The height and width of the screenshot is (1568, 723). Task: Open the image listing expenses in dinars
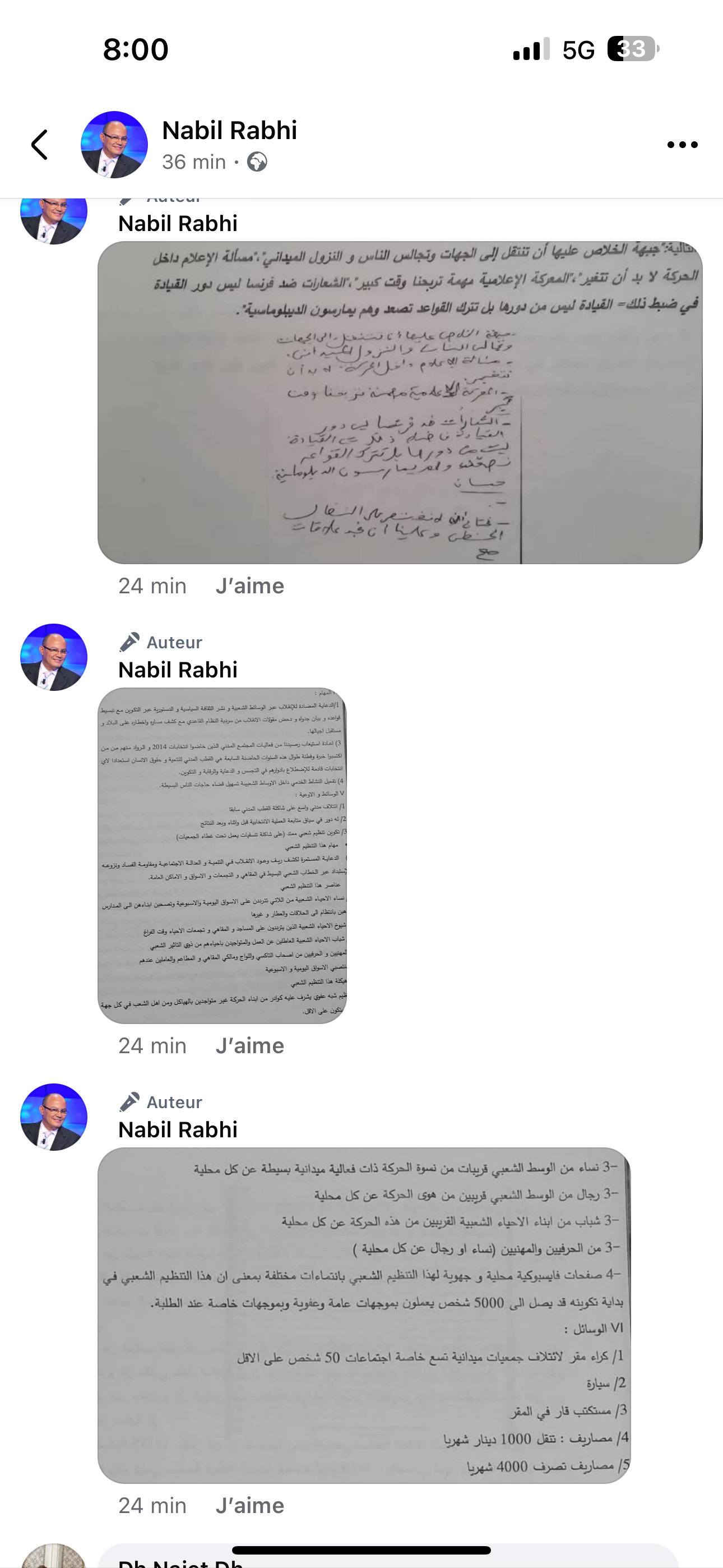tap(364, 1316)
